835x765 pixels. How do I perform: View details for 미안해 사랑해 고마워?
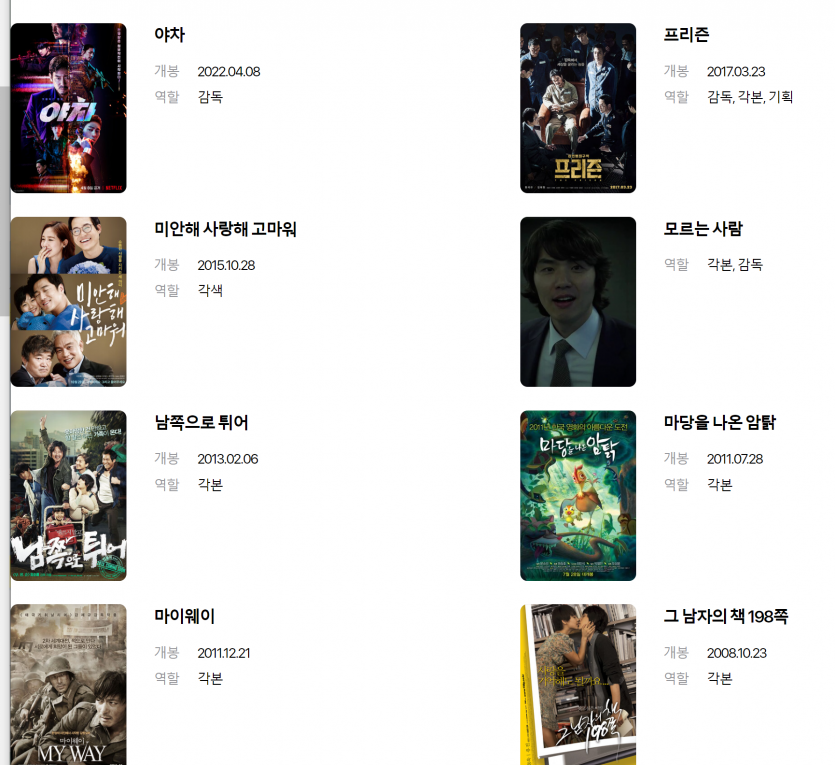[x=225, y=229]
